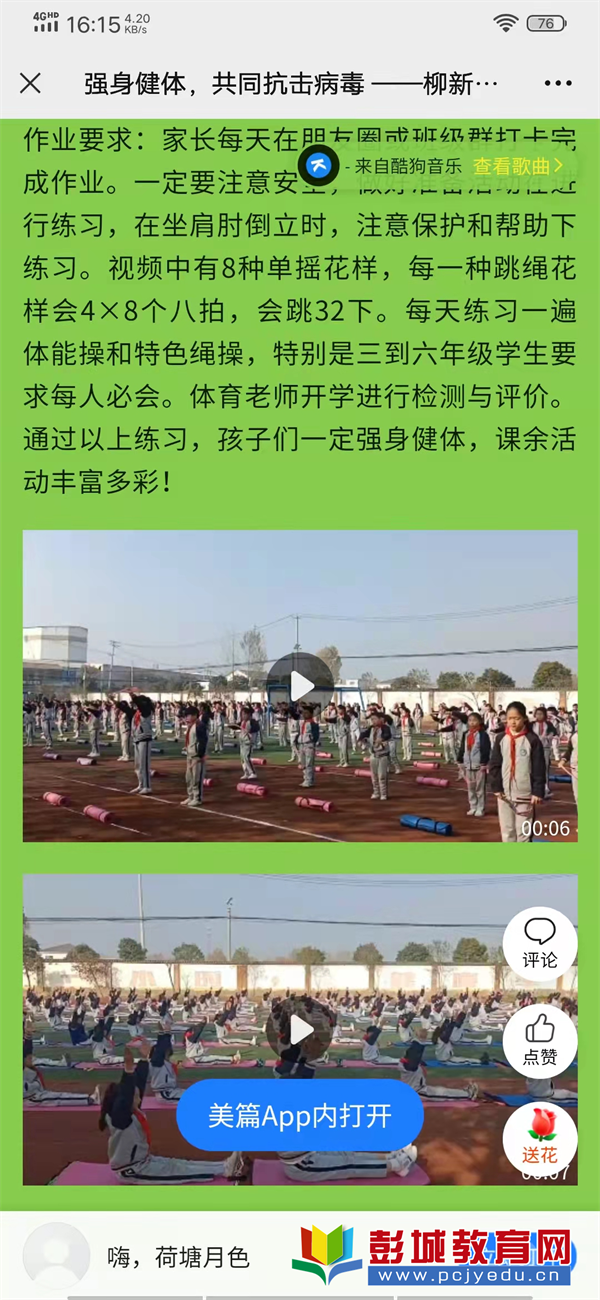Viewport: 600px width, 1300px height.
Task: Open the 评论 comments button
Action: (x=540, y=943)
